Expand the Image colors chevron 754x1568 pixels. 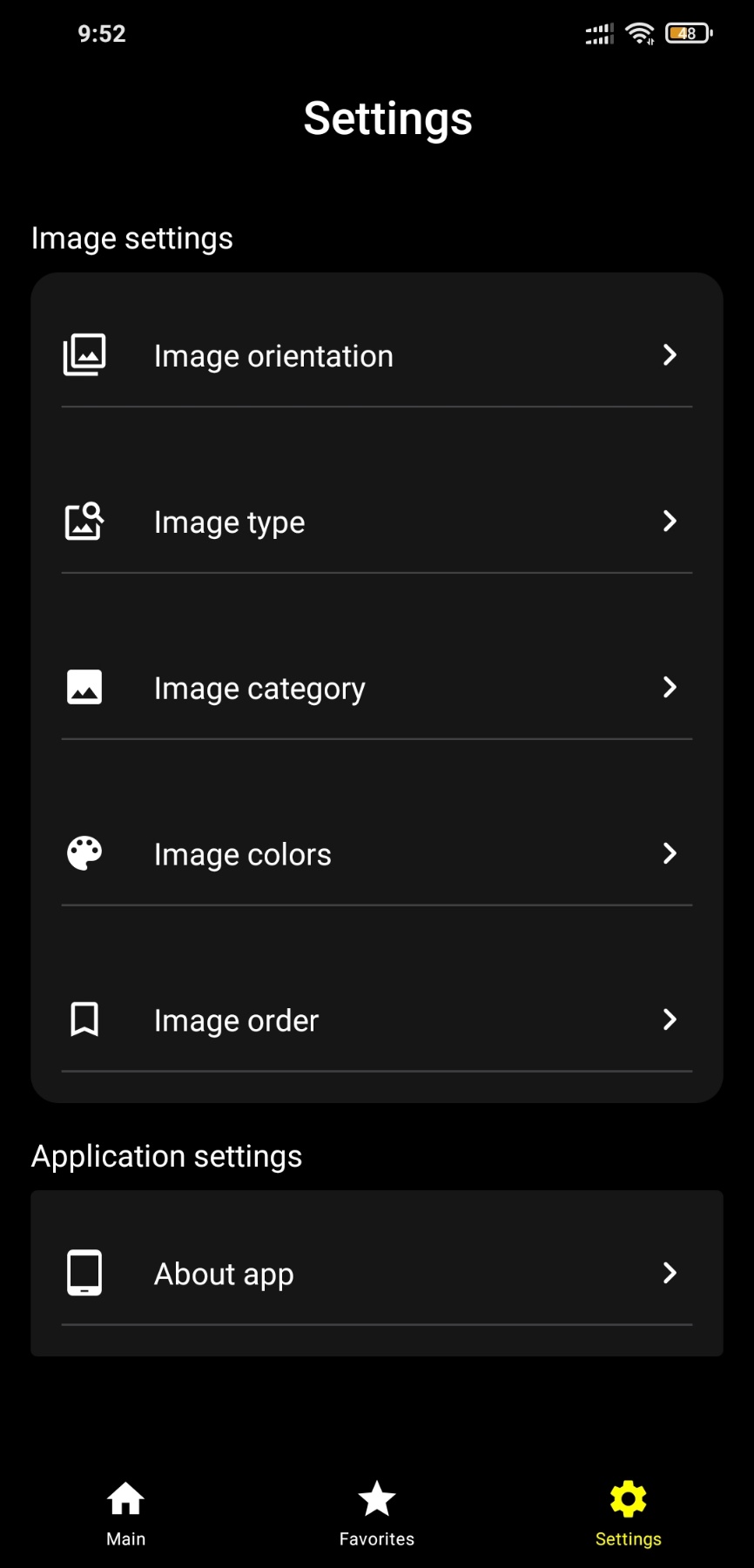click(670, 853)
